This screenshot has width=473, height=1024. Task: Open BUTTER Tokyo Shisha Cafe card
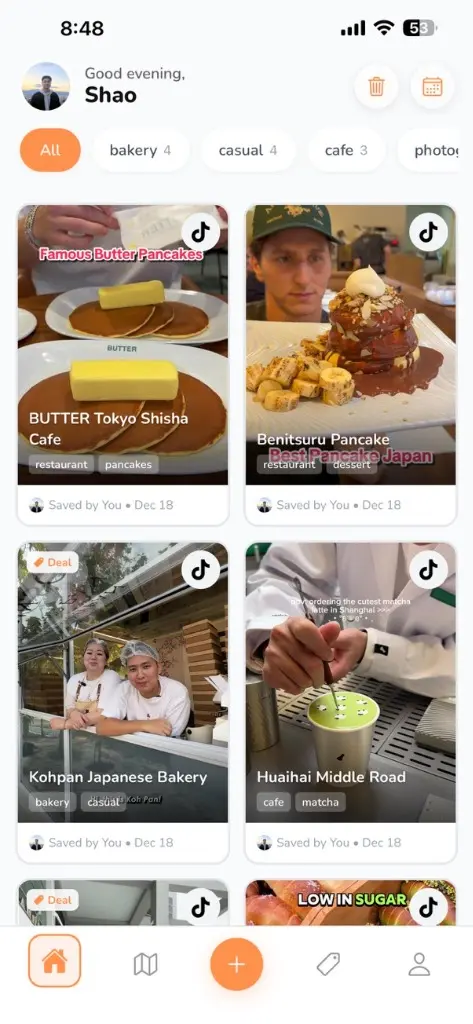click(x=123, y=365)
